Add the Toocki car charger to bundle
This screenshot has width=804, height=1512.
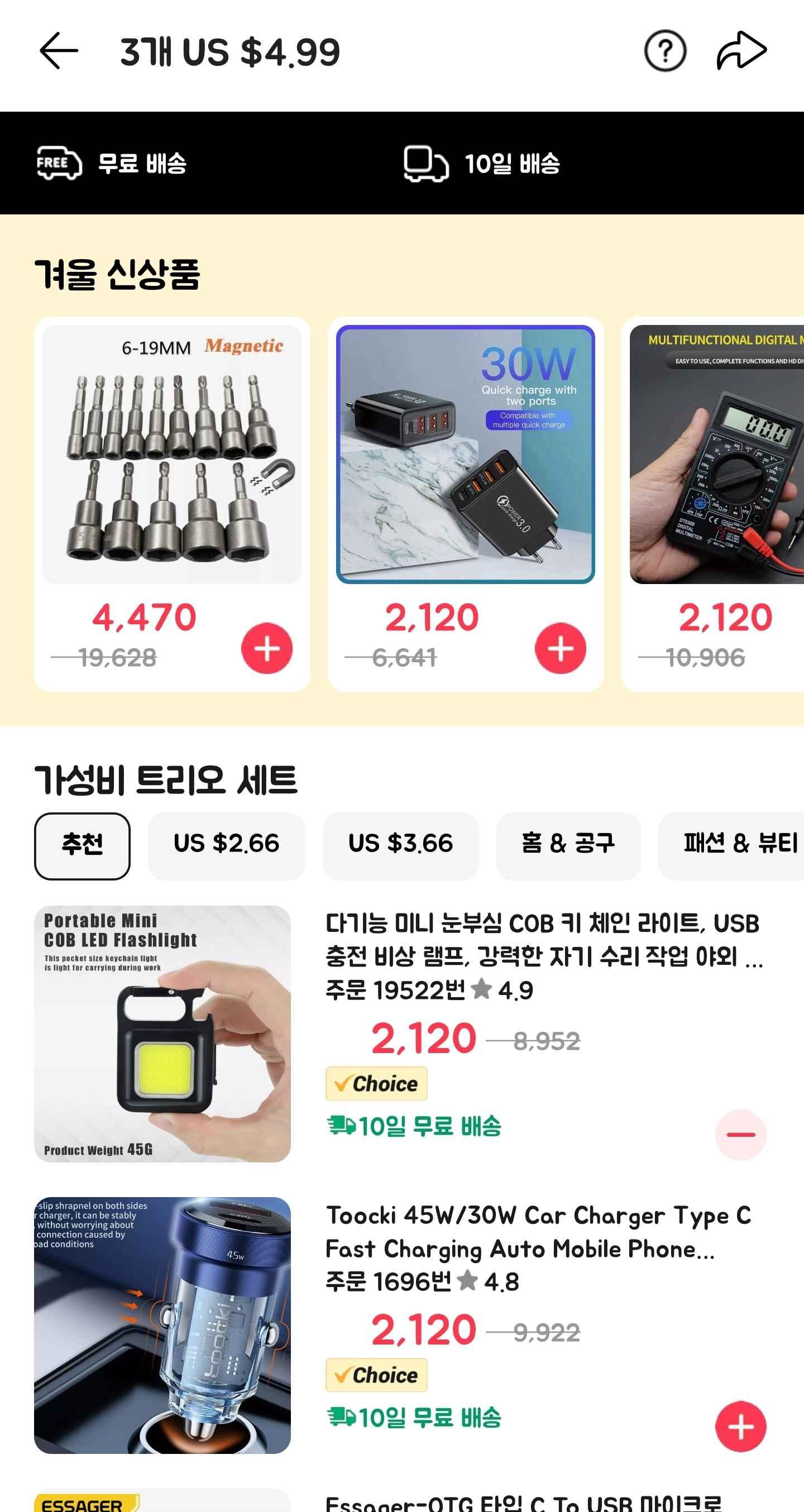click(x=740, y=1425)
